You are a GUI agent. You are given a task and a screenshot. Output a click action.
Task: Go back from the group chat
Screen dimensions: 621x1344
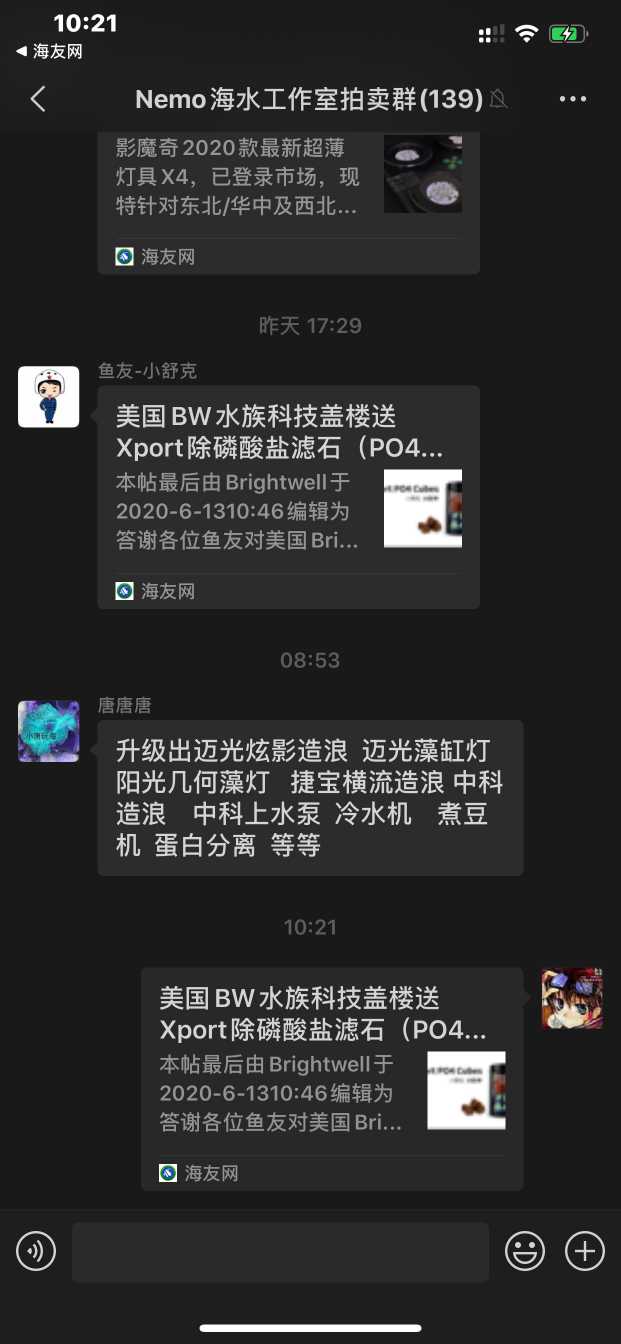click(38, 99)
